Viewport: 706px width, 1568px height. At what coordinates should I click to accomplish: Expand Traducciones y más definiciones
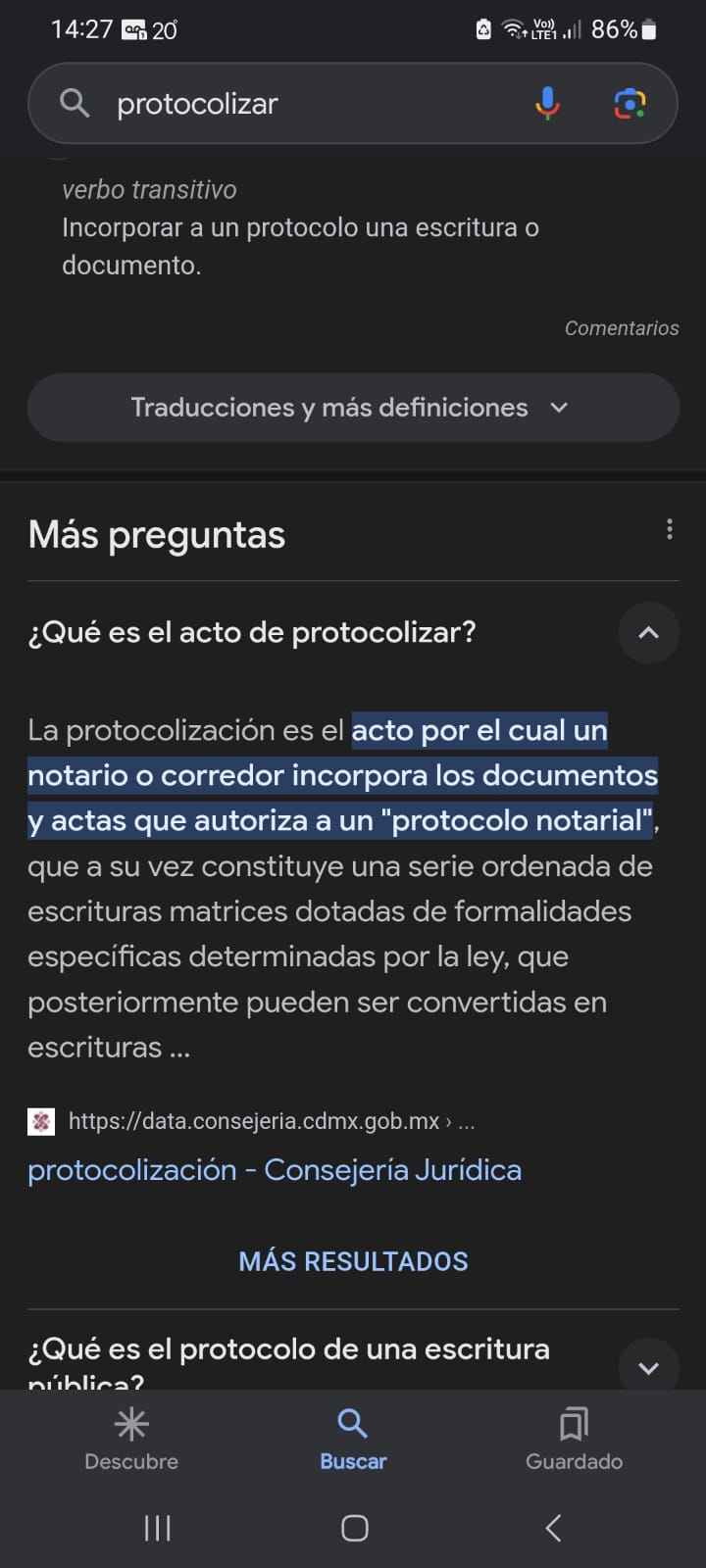pos(353,408)
